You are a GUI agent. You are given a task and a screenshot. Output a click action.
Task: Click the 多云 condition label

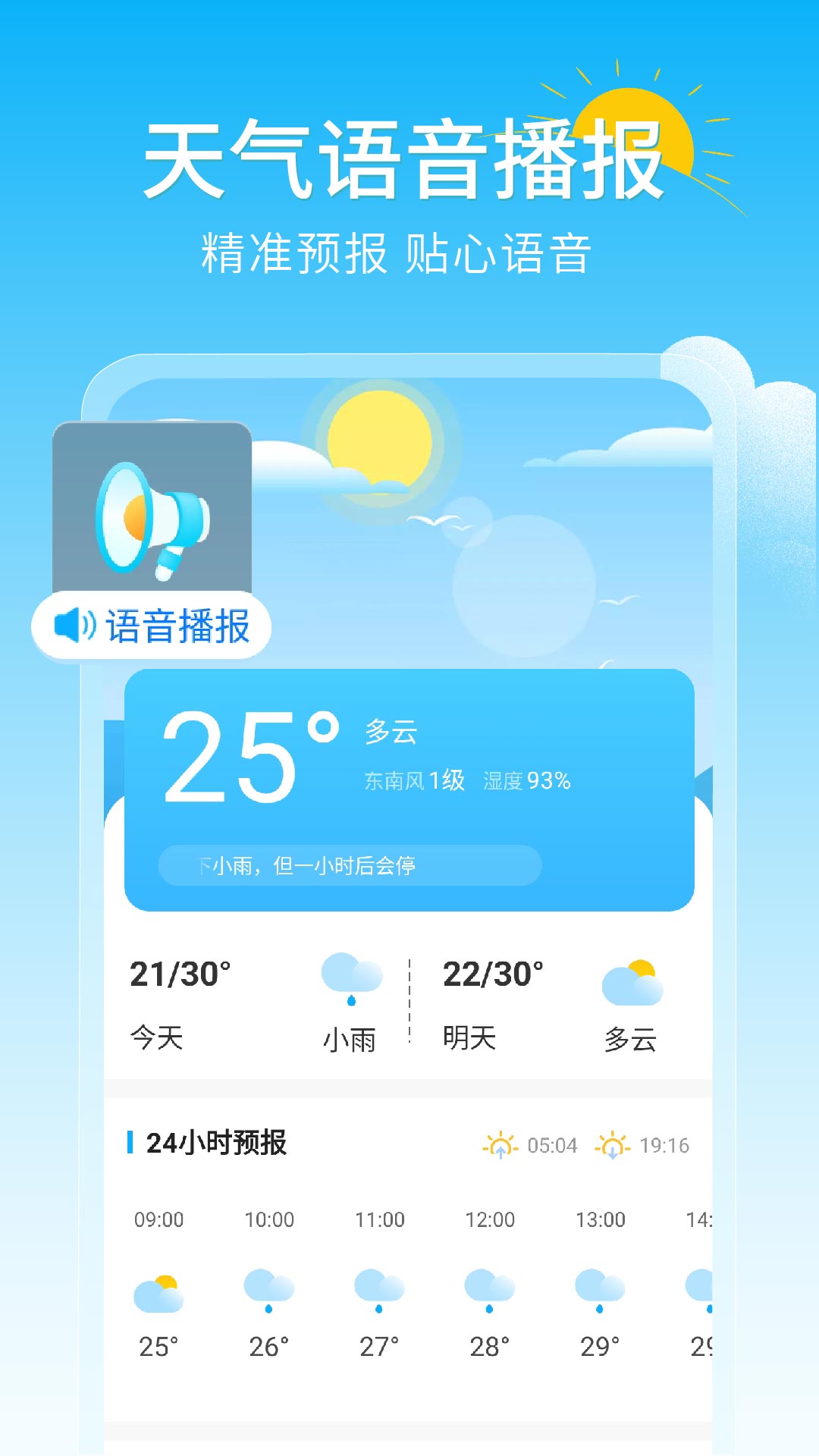pos(387,732)
